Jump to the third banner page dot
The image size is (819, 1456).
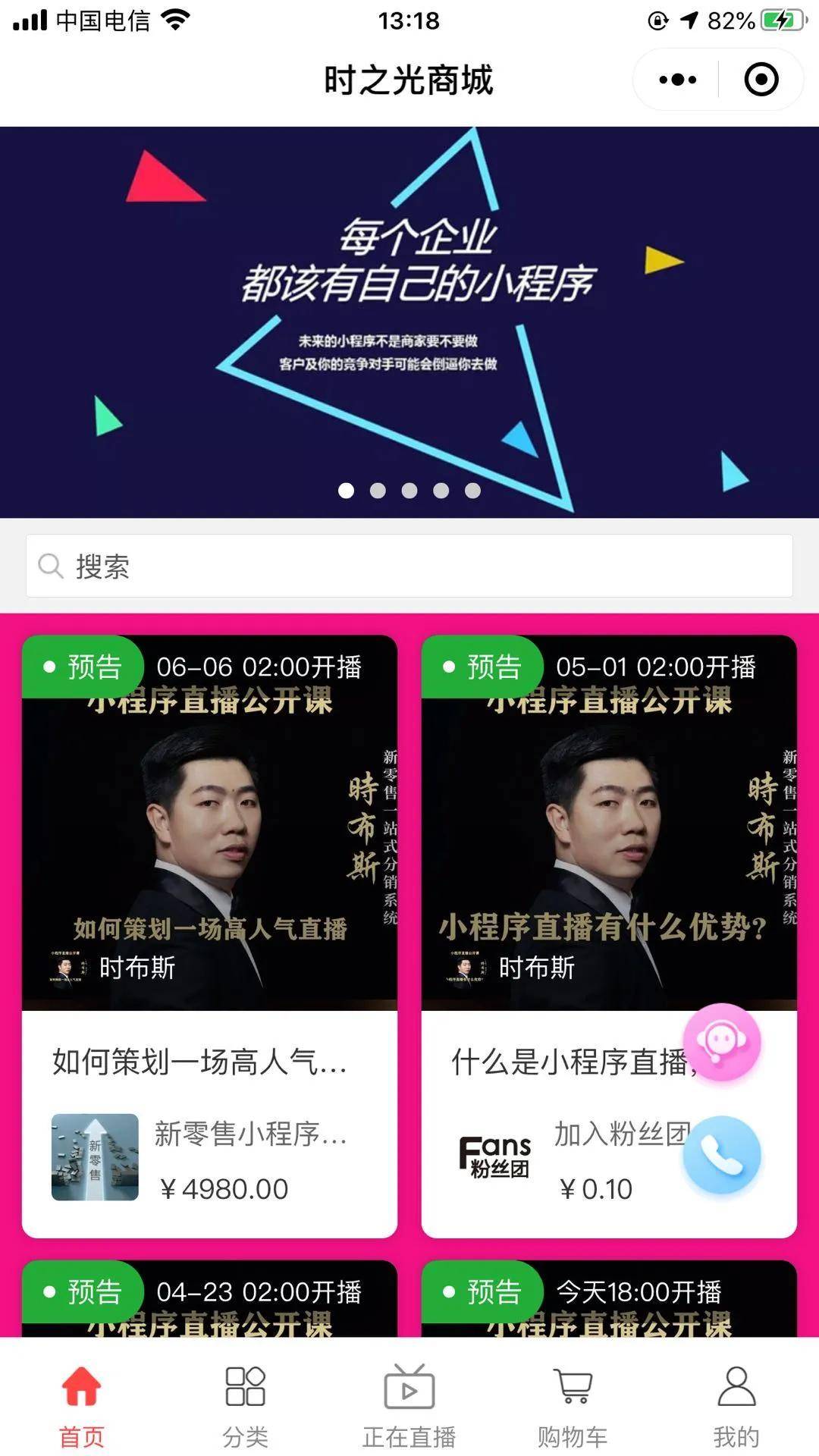409,491
